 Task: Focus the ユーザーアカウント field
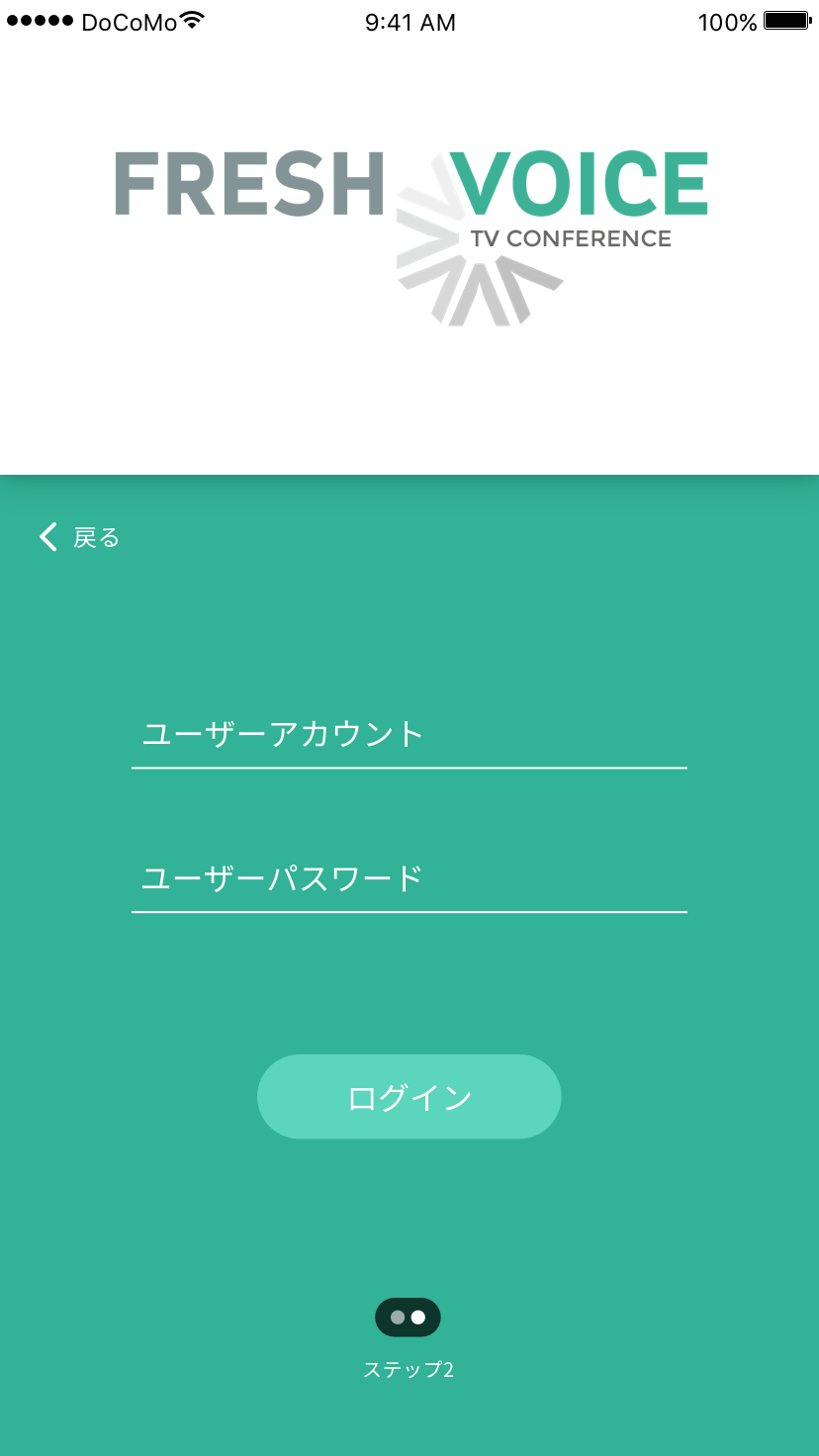coord(409,735)
